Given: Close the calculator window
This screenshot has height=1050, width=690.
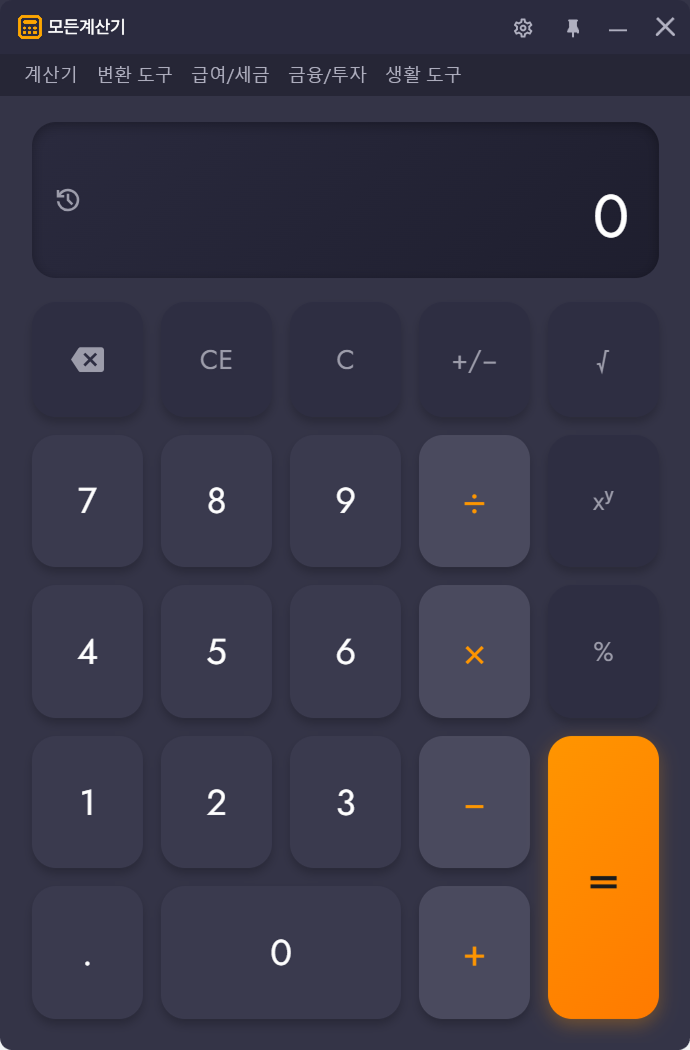Looking at the screenshot, I should (665, 27).
